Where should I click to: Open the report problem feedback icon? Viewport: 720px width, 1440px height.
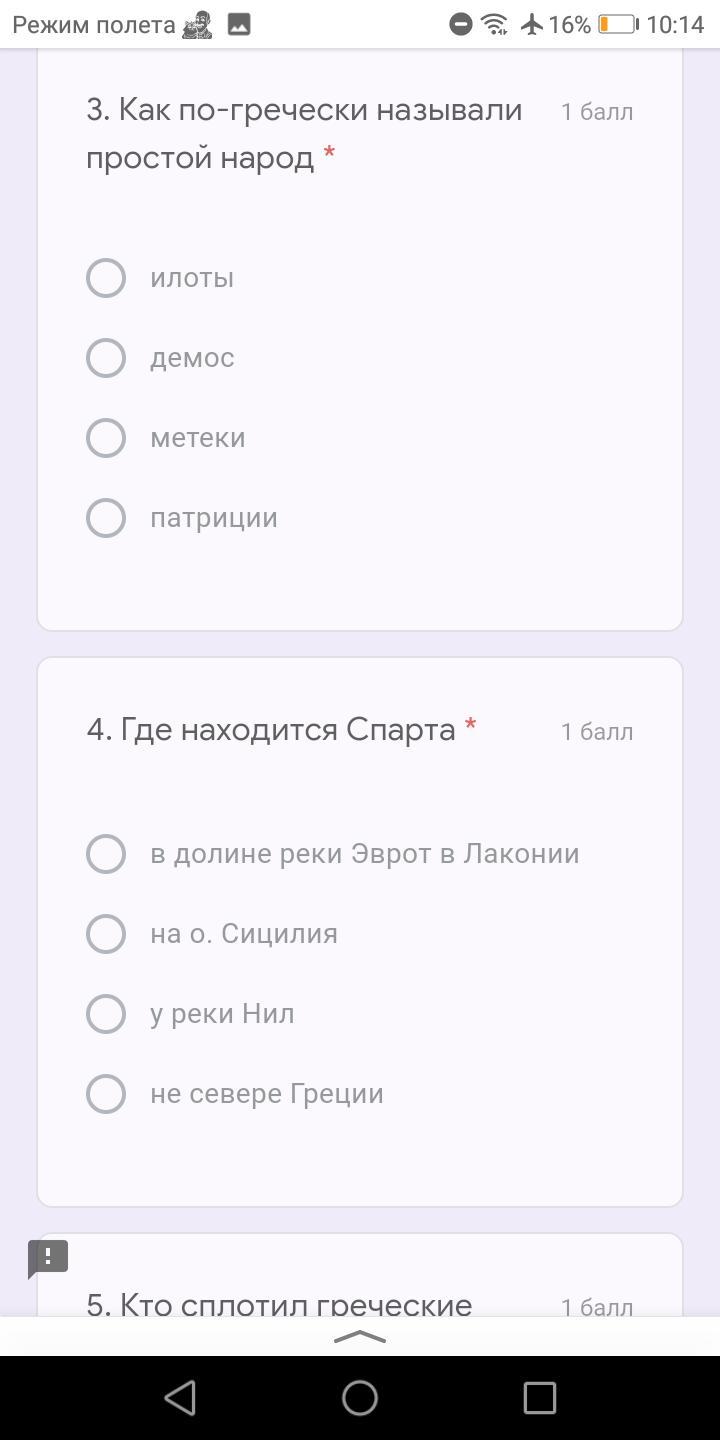tap(47, 1257)
